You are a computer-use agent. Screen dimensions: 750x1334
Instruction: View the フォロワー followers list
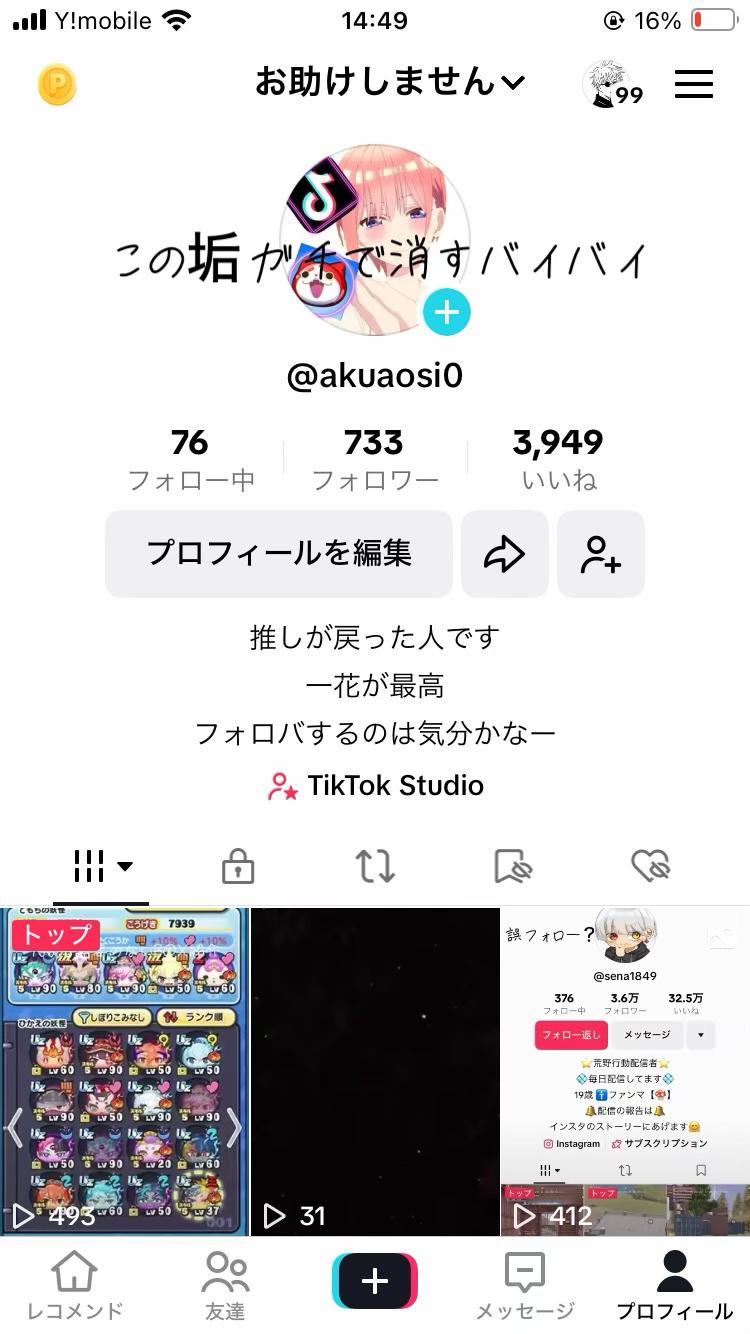tap(374, 459)
